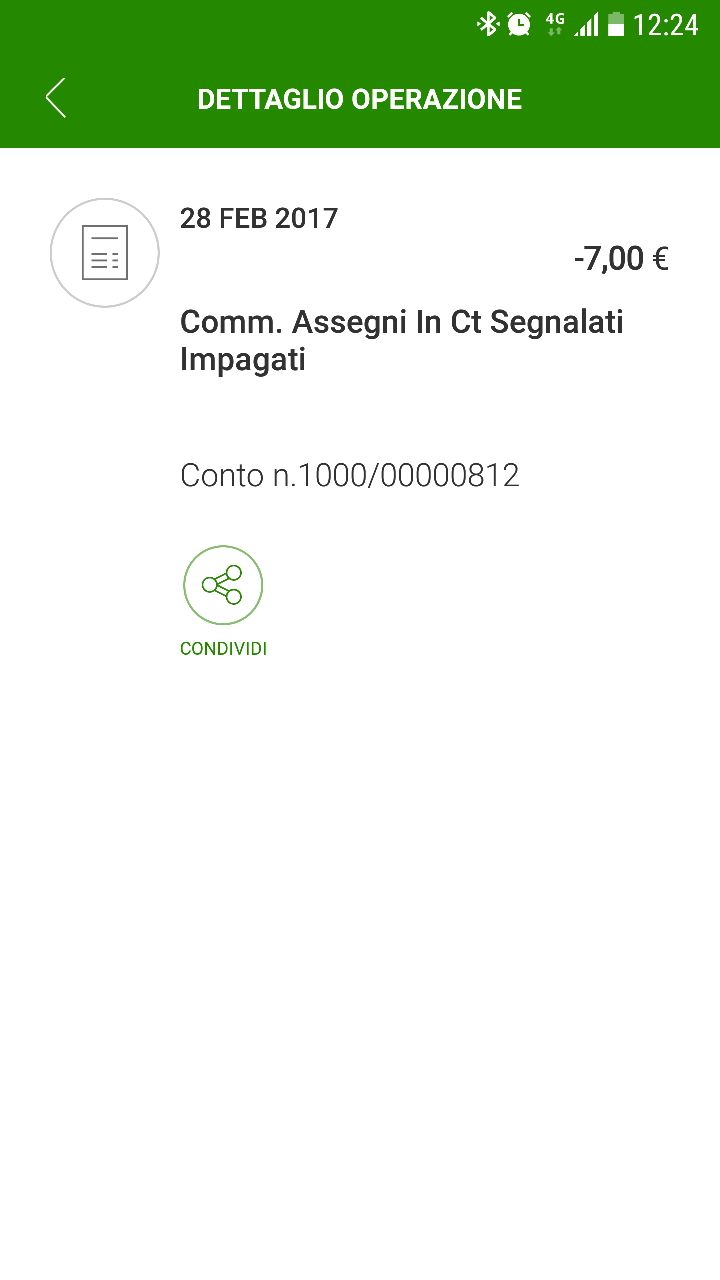Go back using the header arrow
720x1280 pixels.
56,98
